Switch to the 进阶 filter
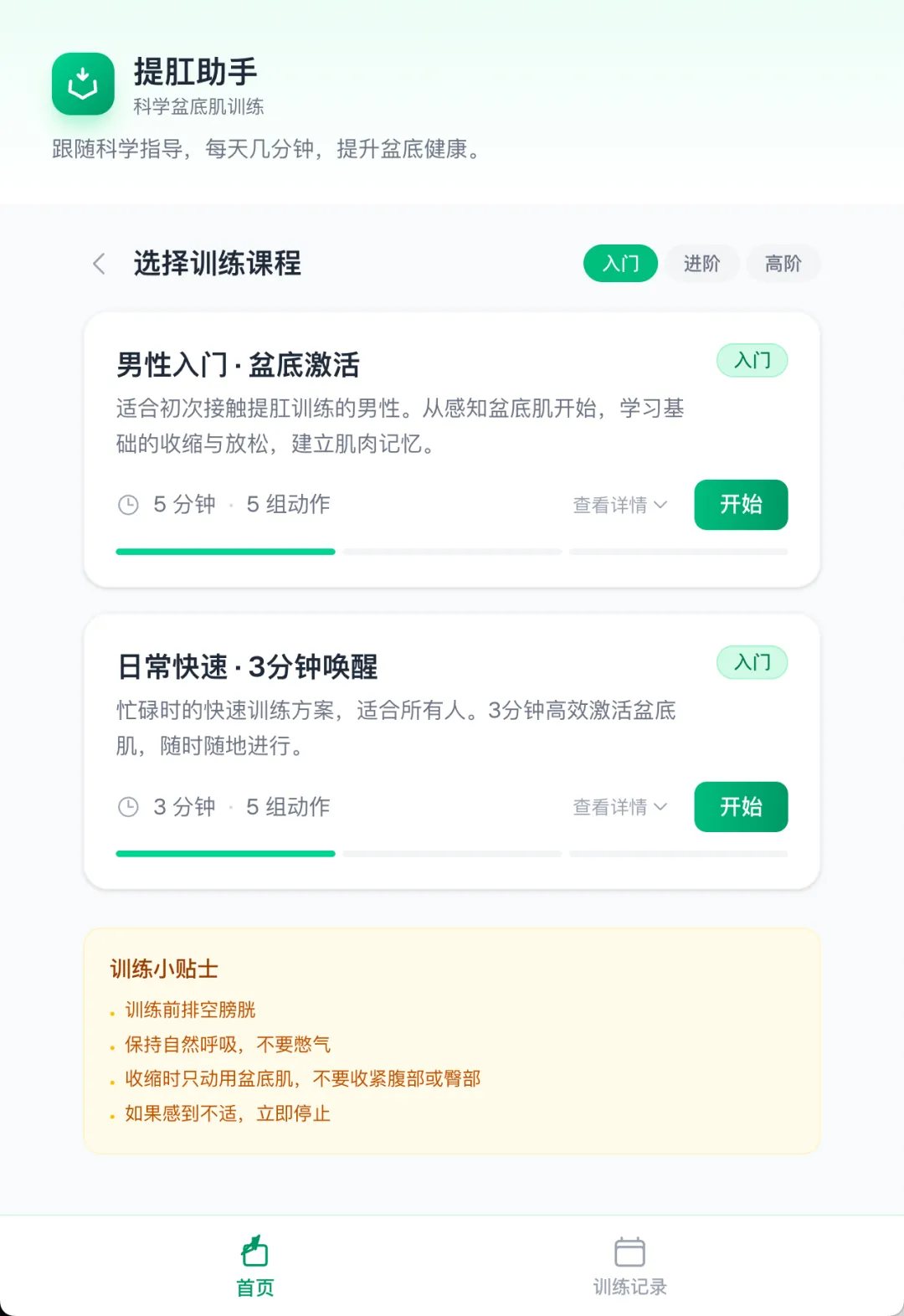The width and height of the screenshot is (904, 1316). click(x=701, y=264)
